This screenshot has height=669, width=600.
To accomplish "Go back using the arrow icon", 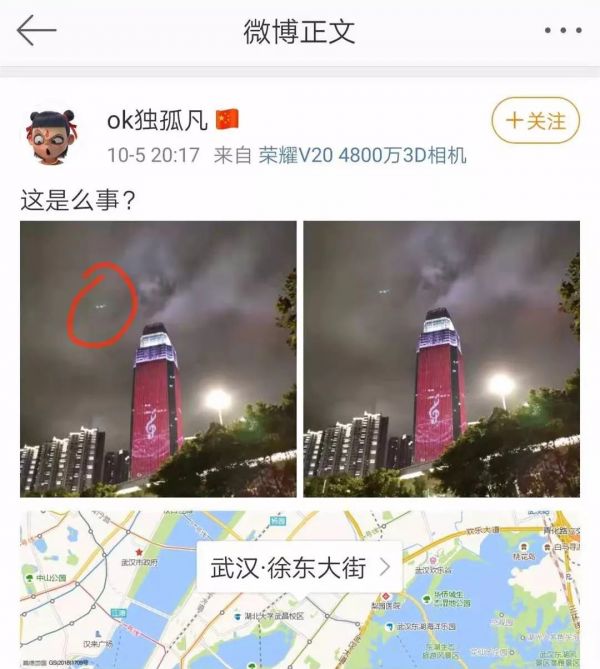I will [x=36, y=31].
